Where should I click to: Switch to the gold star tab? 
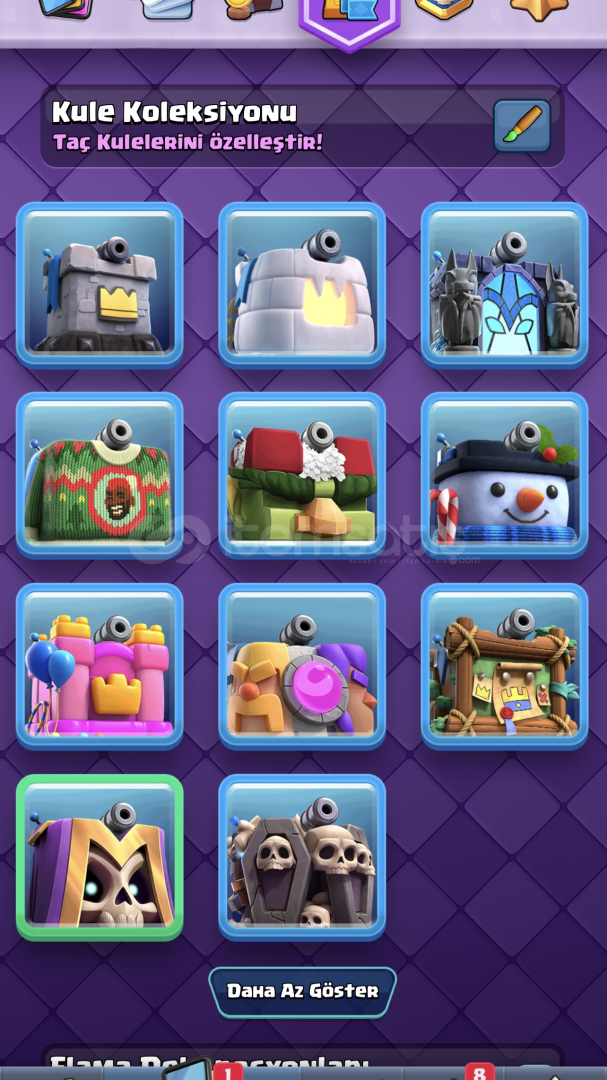coord(539,10)
